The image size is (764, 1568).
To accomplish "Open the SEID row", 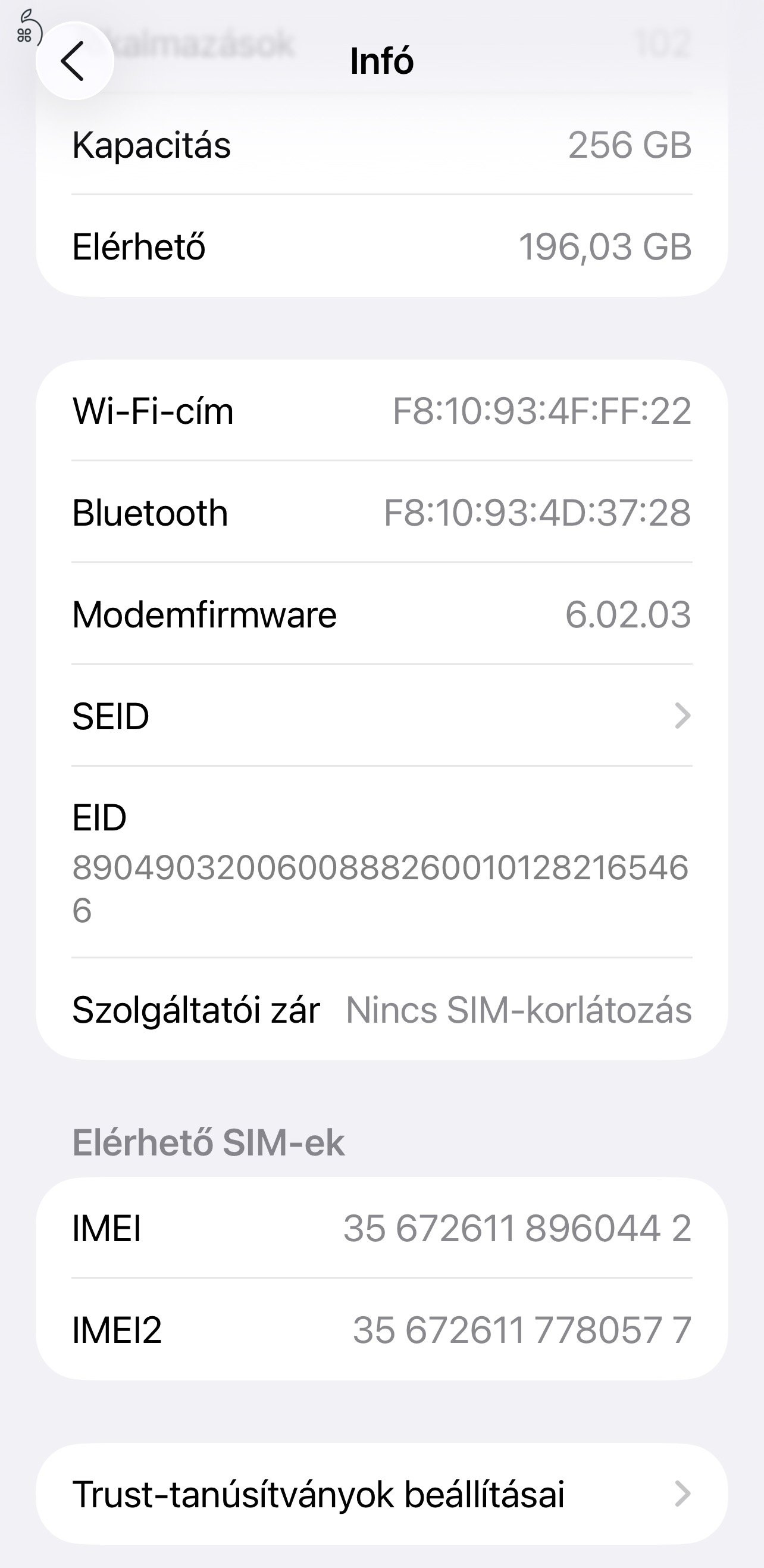I will pos(381,715).
